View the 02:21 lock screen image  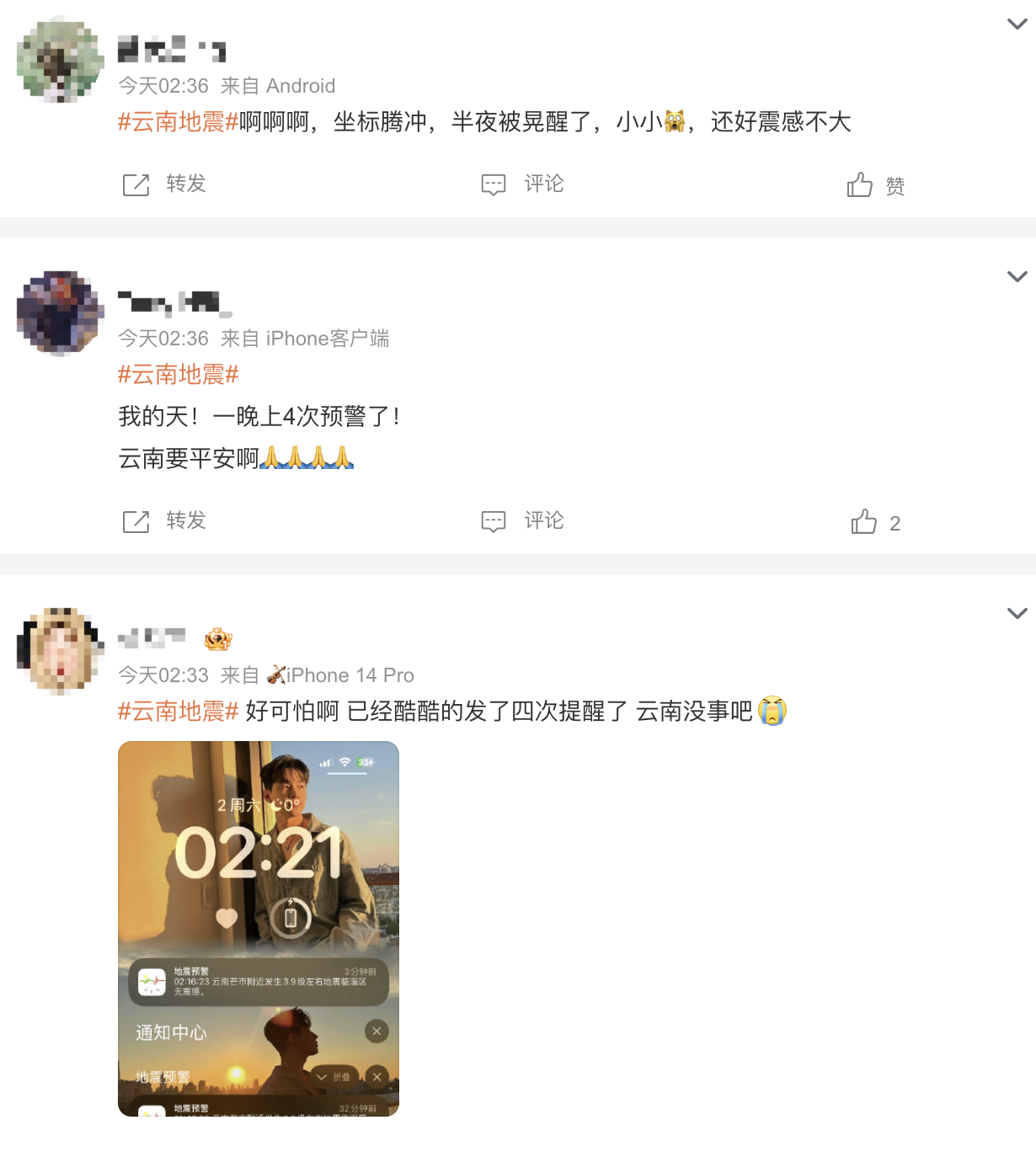pos(258,928)
